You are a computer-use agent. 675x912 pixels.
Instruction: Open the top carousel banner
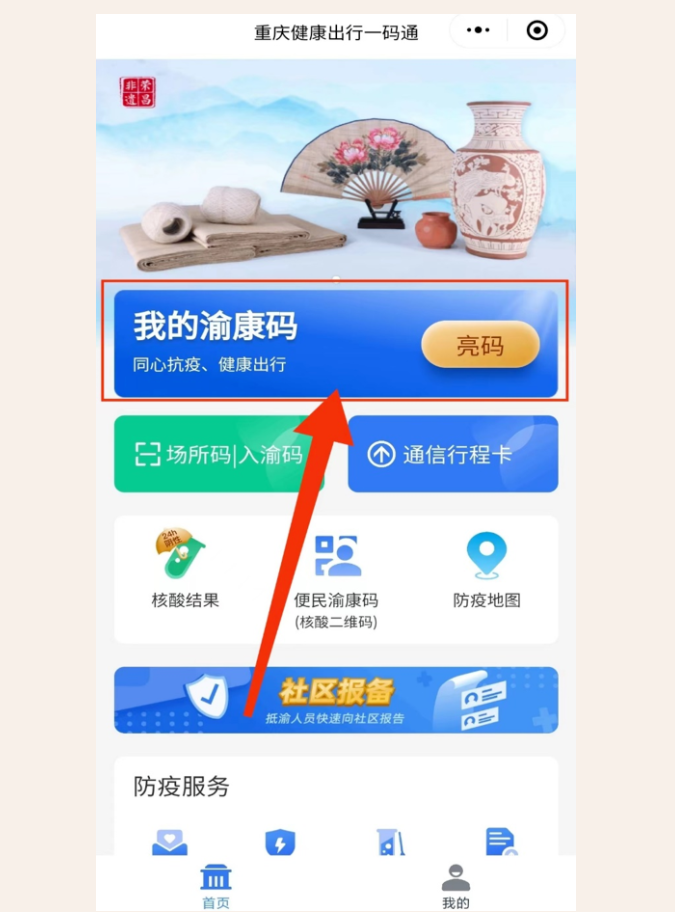(x=336, y=170)
